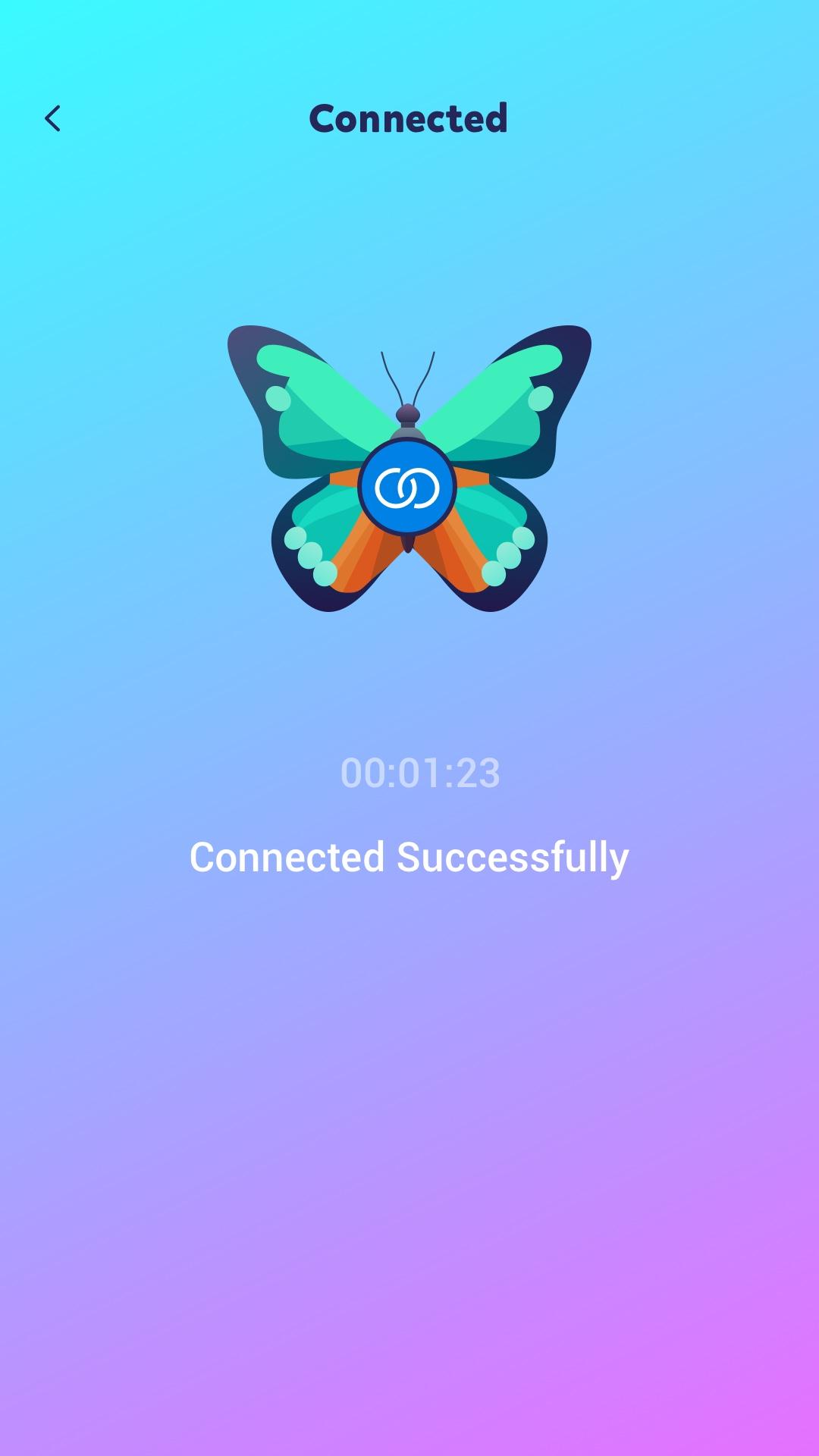This screenshot has width=819, height=1456.
Task: Go back using the top-left arrow
Action: pos(52,119)
